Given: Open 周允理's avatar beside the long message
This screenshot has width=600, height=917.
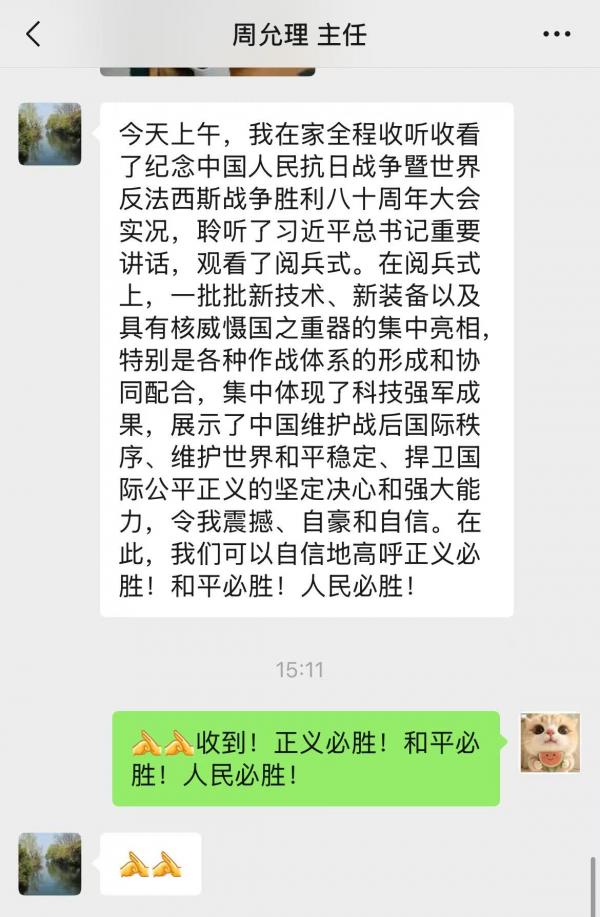Looking at the screenshot, I should click(x=49, y=134).
